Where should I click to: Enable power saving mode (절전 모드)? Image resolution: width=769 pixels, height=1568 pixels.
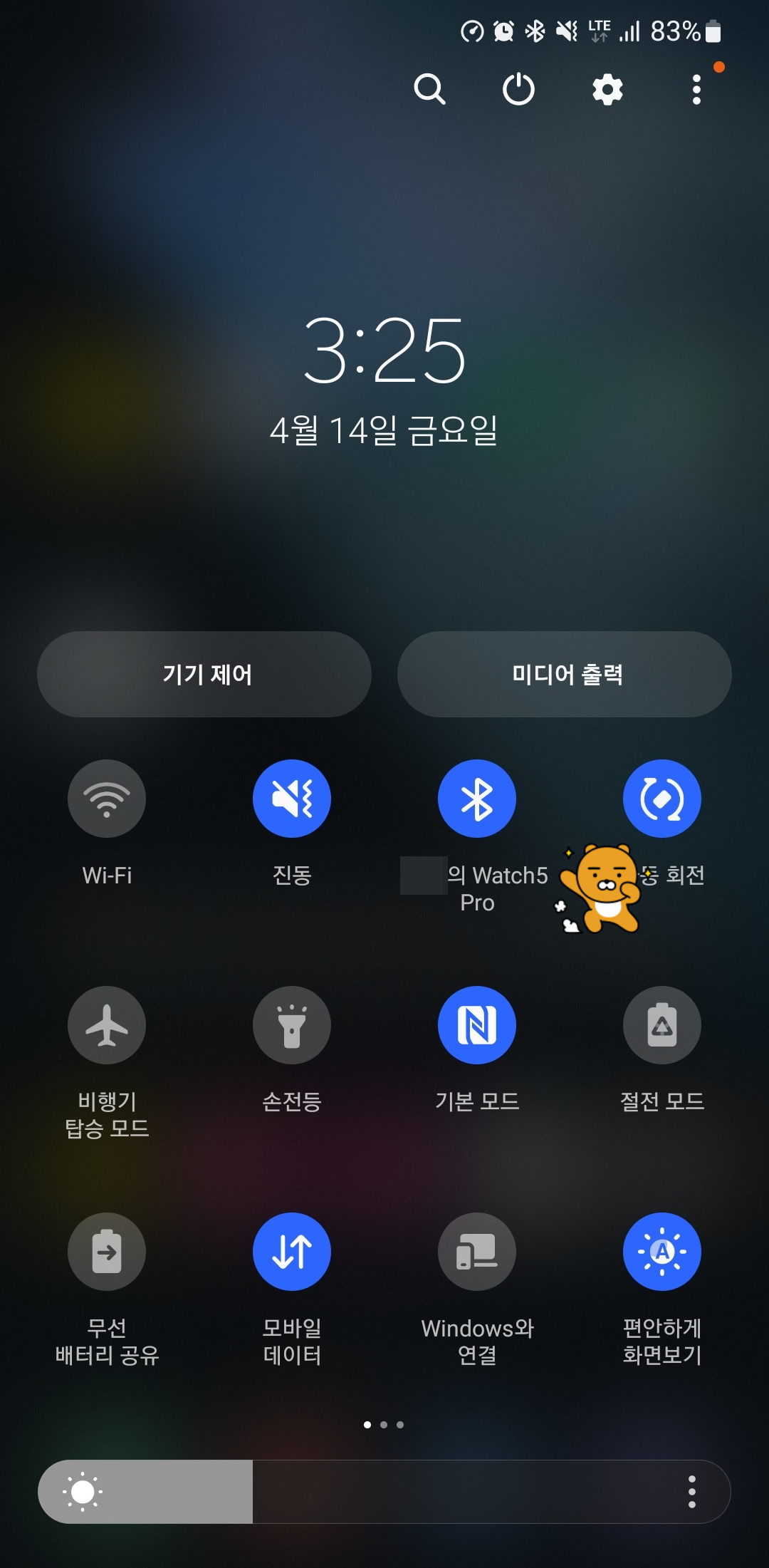point(661,1024)
